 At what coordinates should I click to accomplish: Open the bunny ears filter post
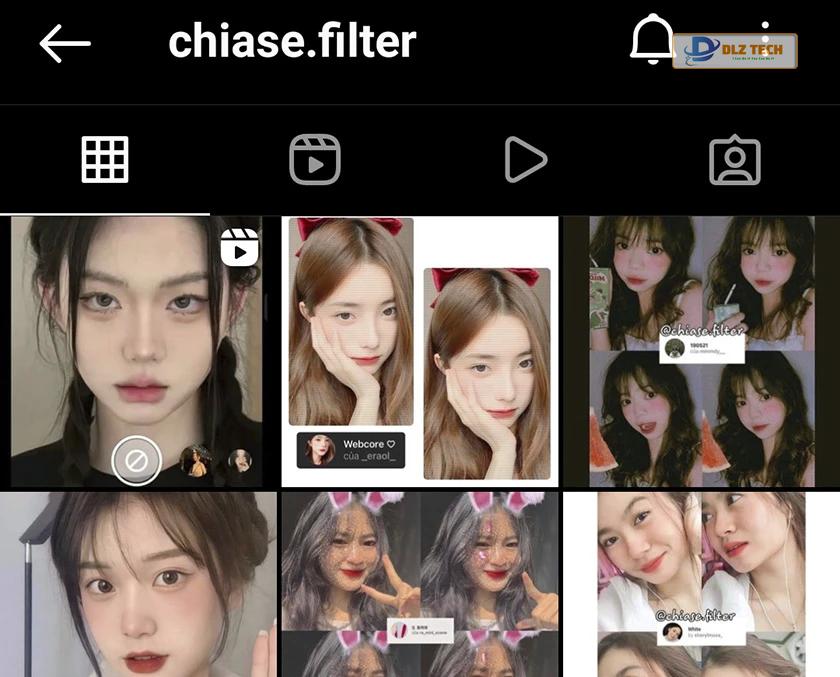tap(420, 585)
